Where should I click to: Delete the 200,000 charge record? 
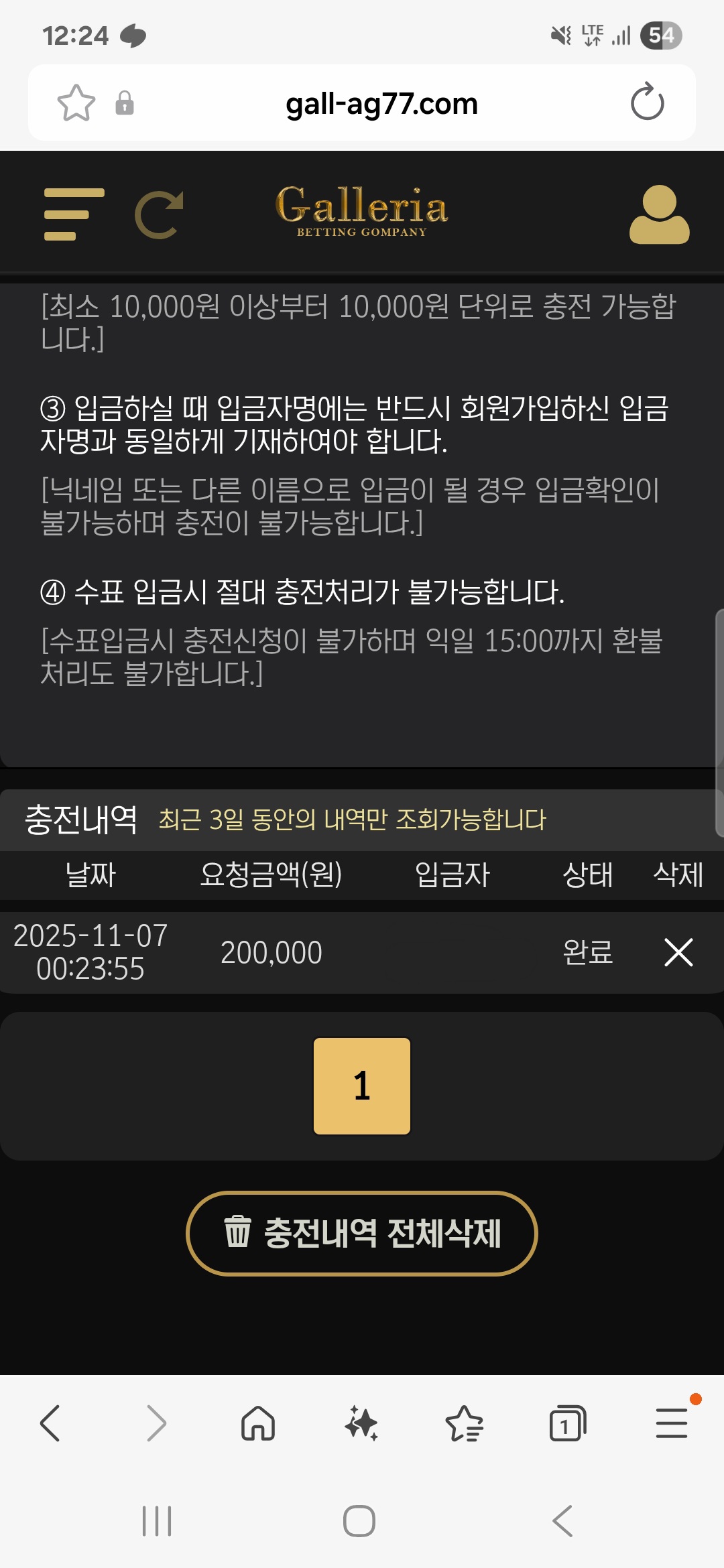[678, 952]
